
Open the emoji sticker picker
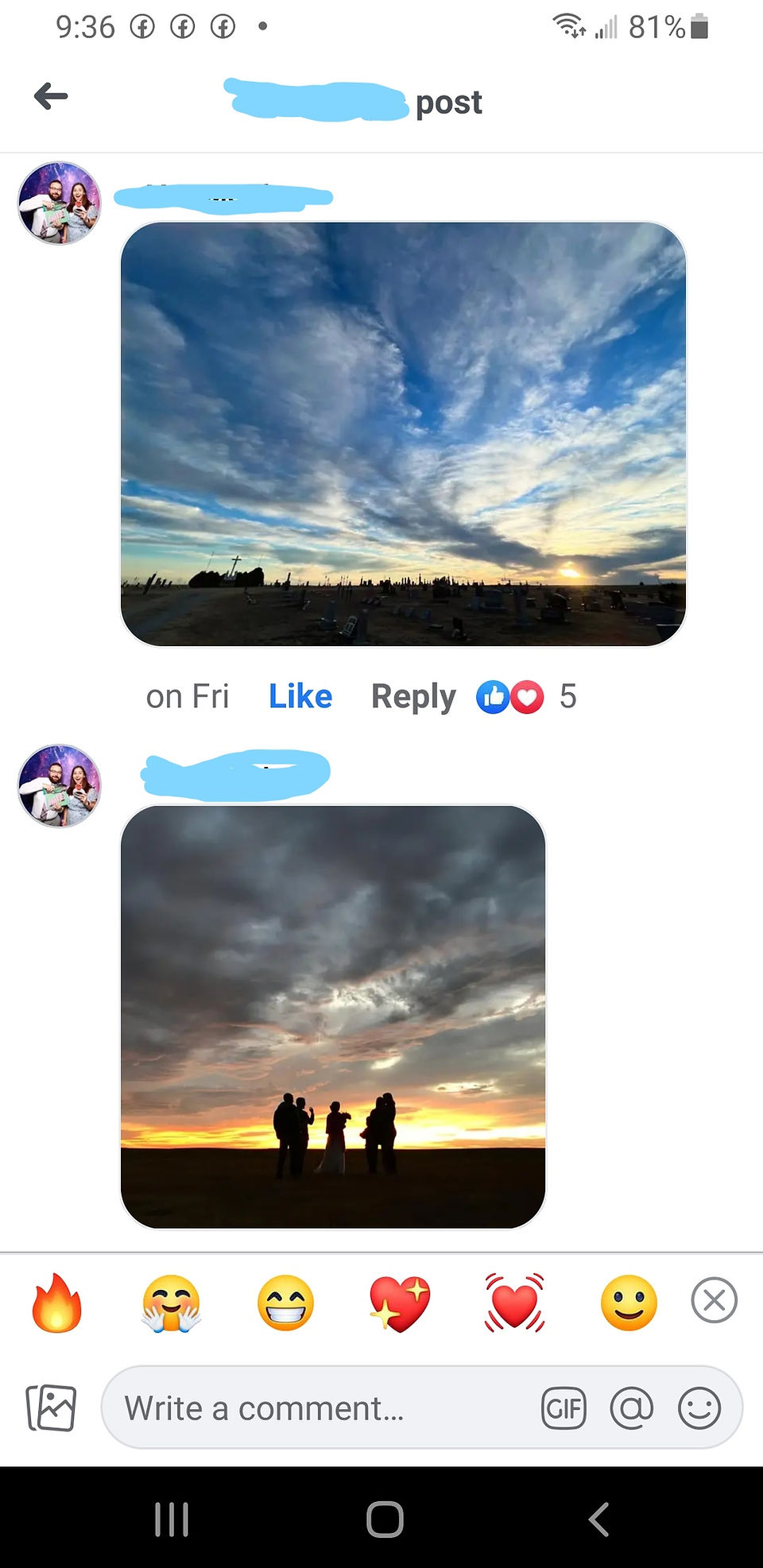point(699,1408)
